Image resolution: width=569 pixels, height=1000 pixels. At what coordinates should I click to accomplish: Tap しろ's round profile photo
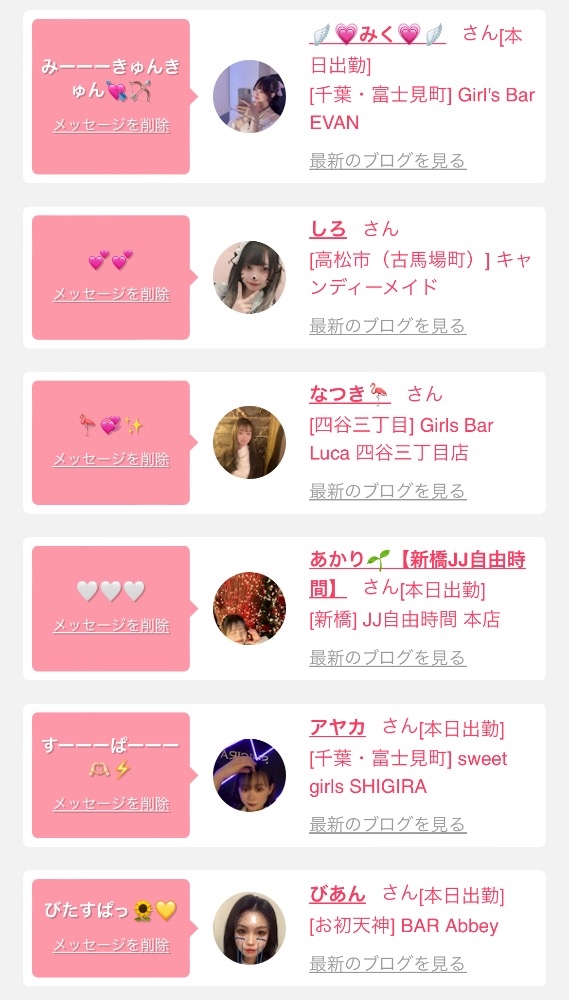[x=249, y=277]
